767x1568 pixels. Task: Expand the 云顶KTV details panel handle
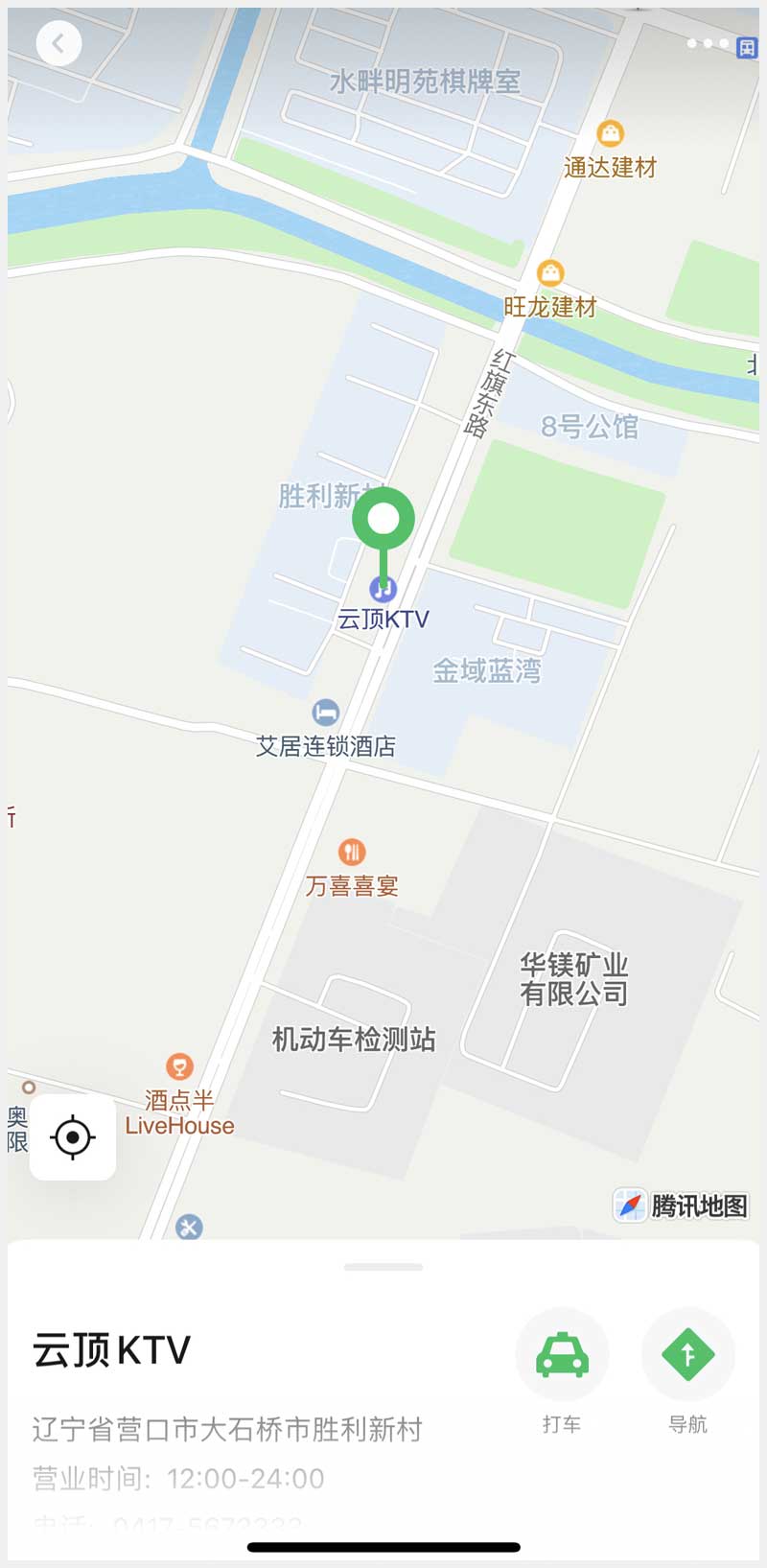[383, 1267]
